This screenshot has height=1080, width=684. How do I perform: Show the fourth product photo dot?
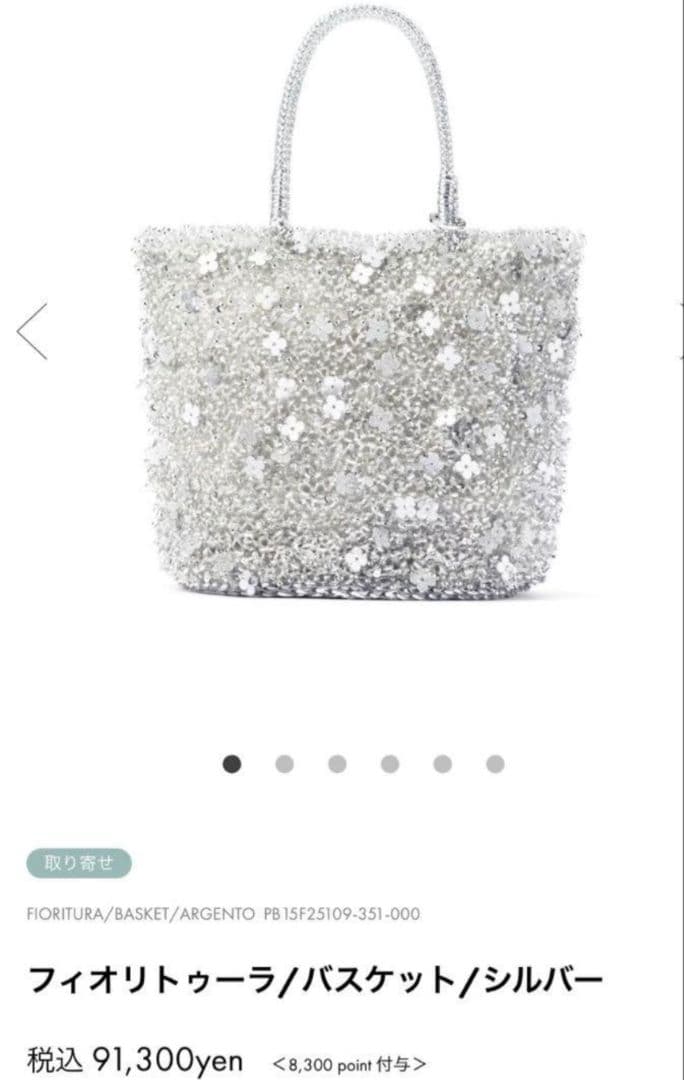click(390, 764)
